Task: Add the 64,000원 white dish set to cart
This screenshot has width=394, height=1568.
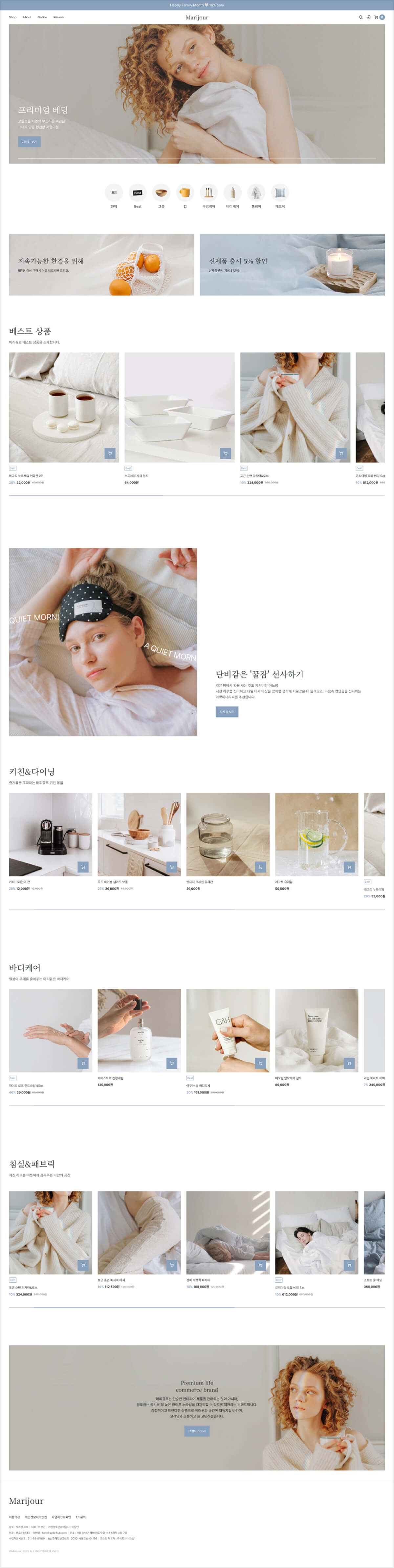Action: tap(225, 453)
